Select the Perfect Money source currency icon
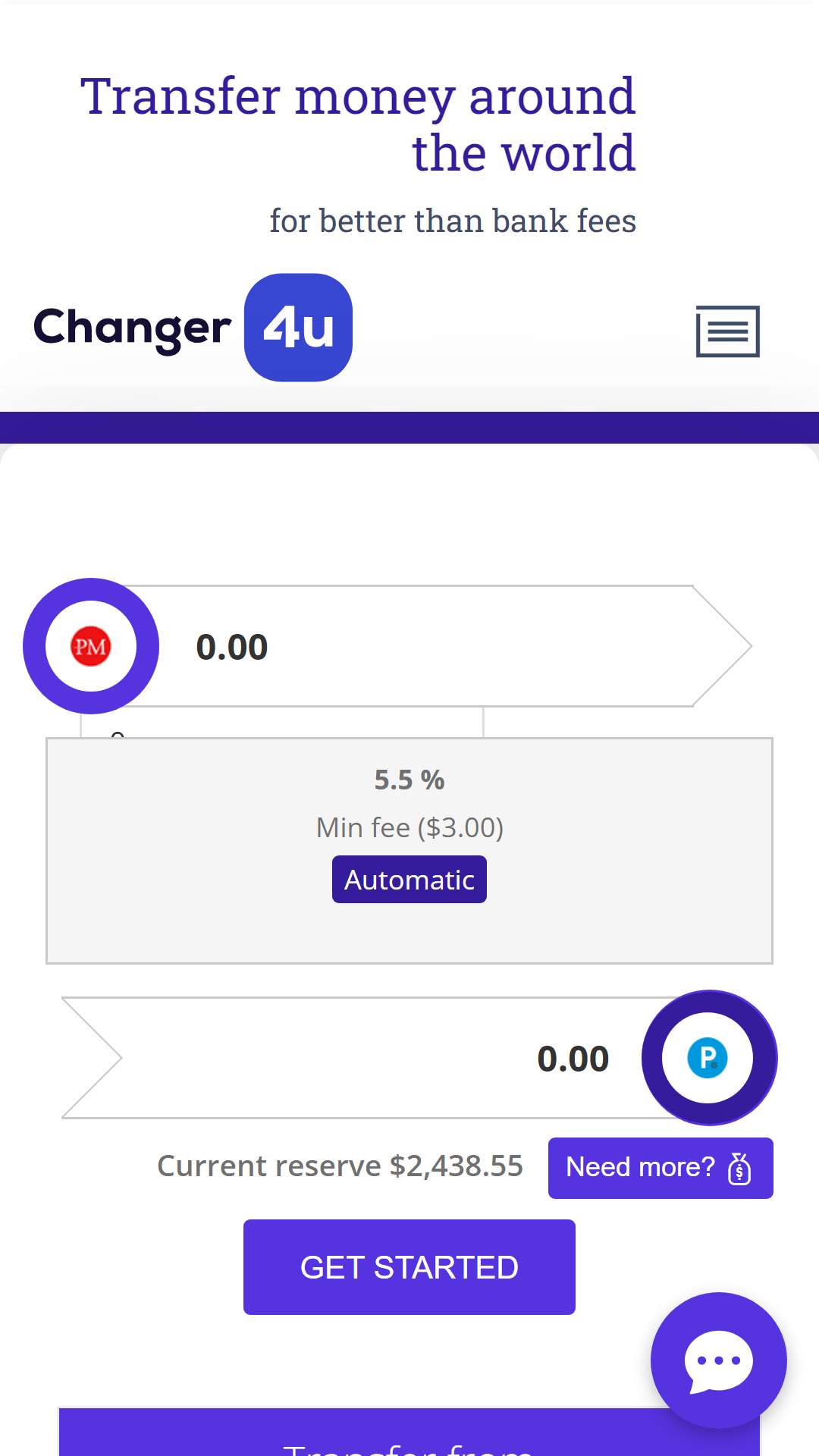Viewport: 819px width, 1456px height. 91,646
